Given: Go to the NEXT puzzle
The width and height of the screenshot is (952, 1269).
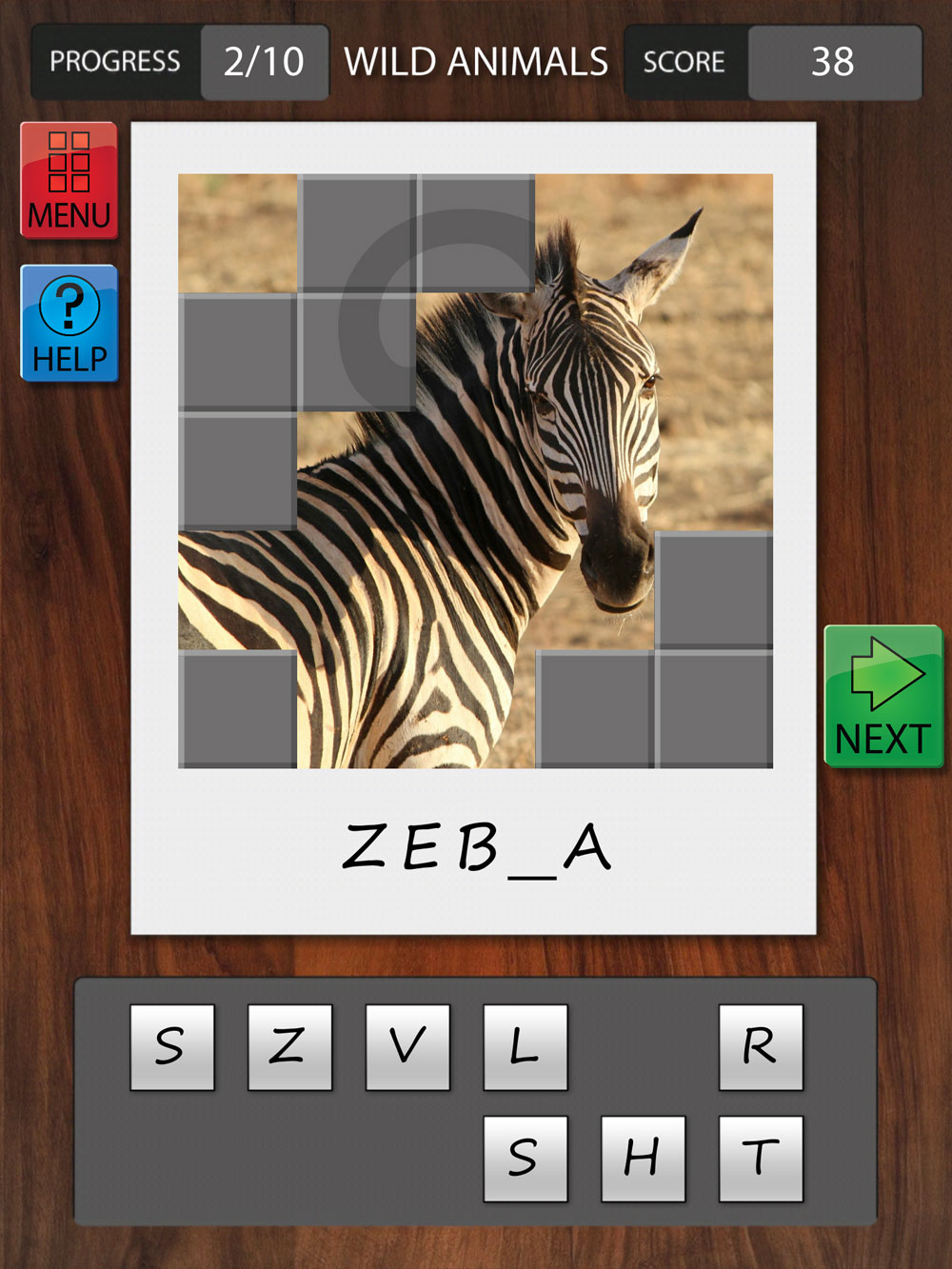Looking at the screenshot, I should pyautogui.click(x=883, y=696).
